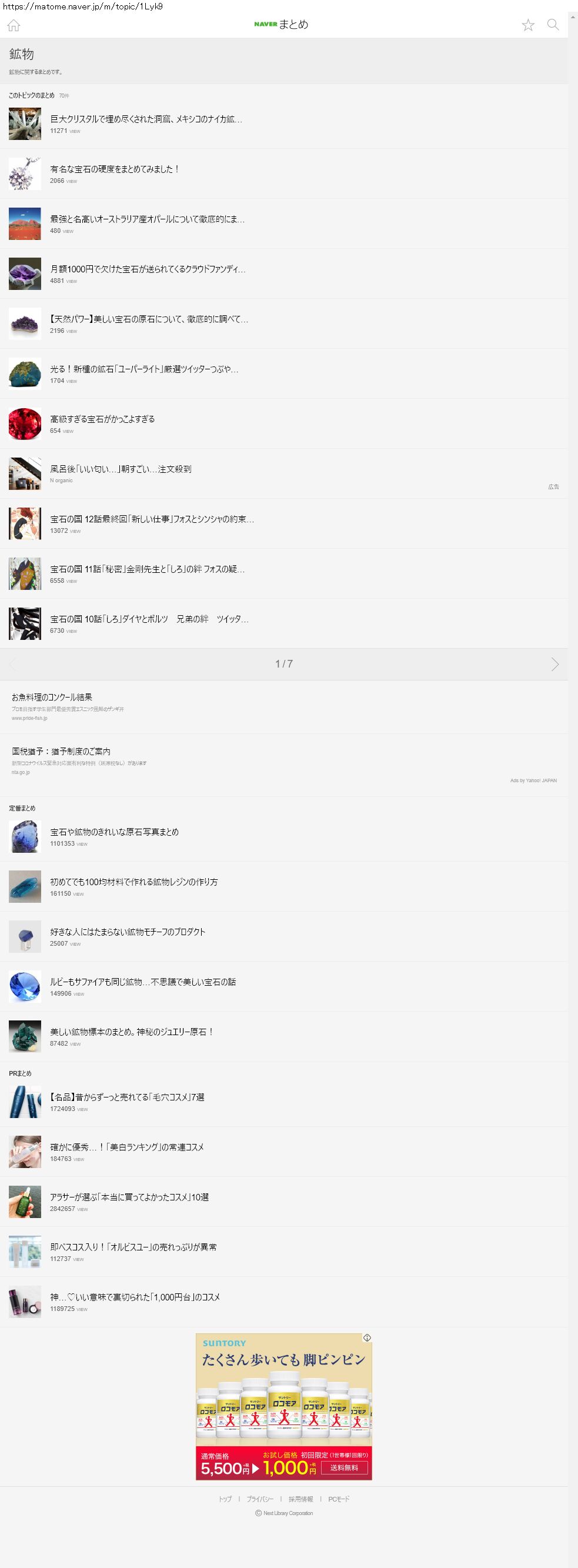Open 宝石の国 12話最終回 article
This screenshot has height=1568, width=578.
[152, 519]
